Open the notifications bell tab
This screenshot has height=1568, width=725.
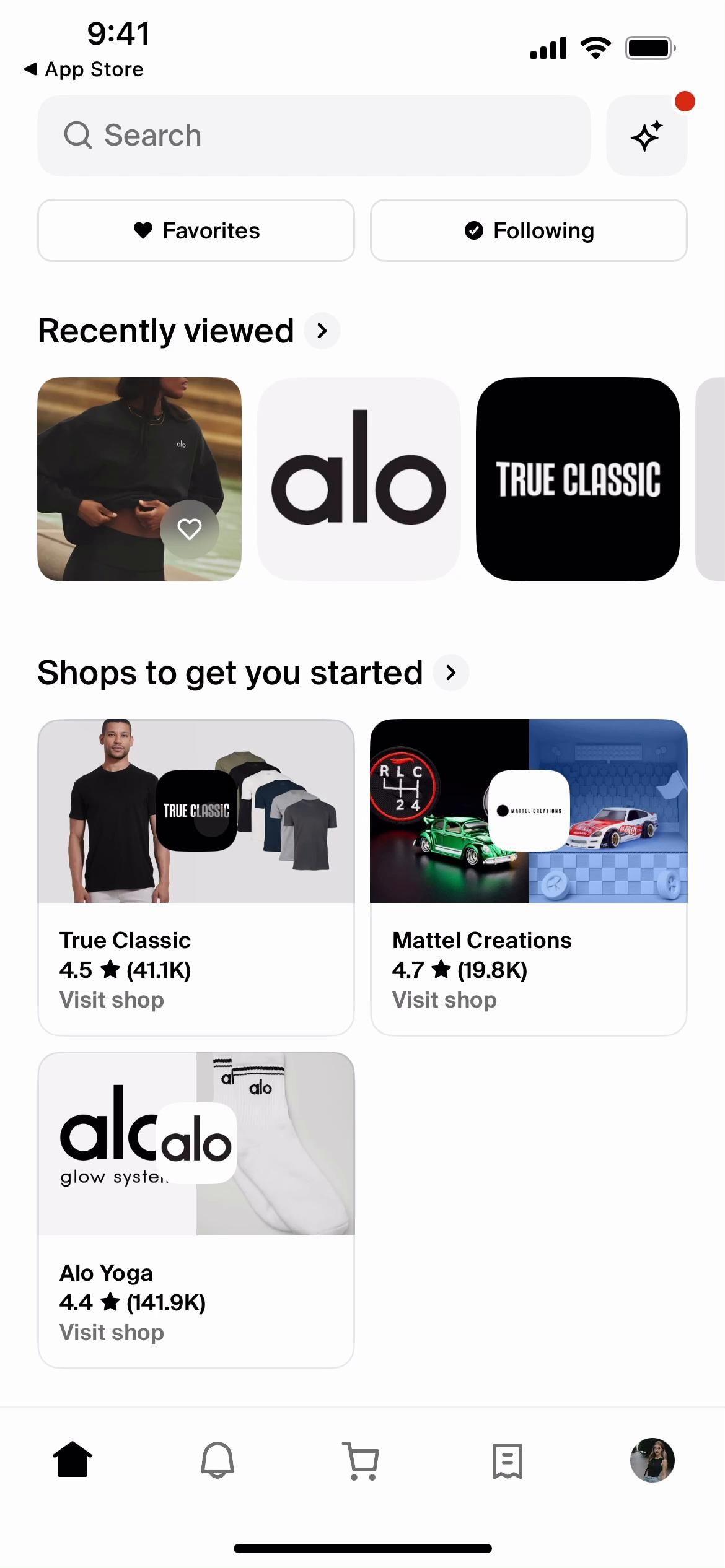click(217, 1460)
